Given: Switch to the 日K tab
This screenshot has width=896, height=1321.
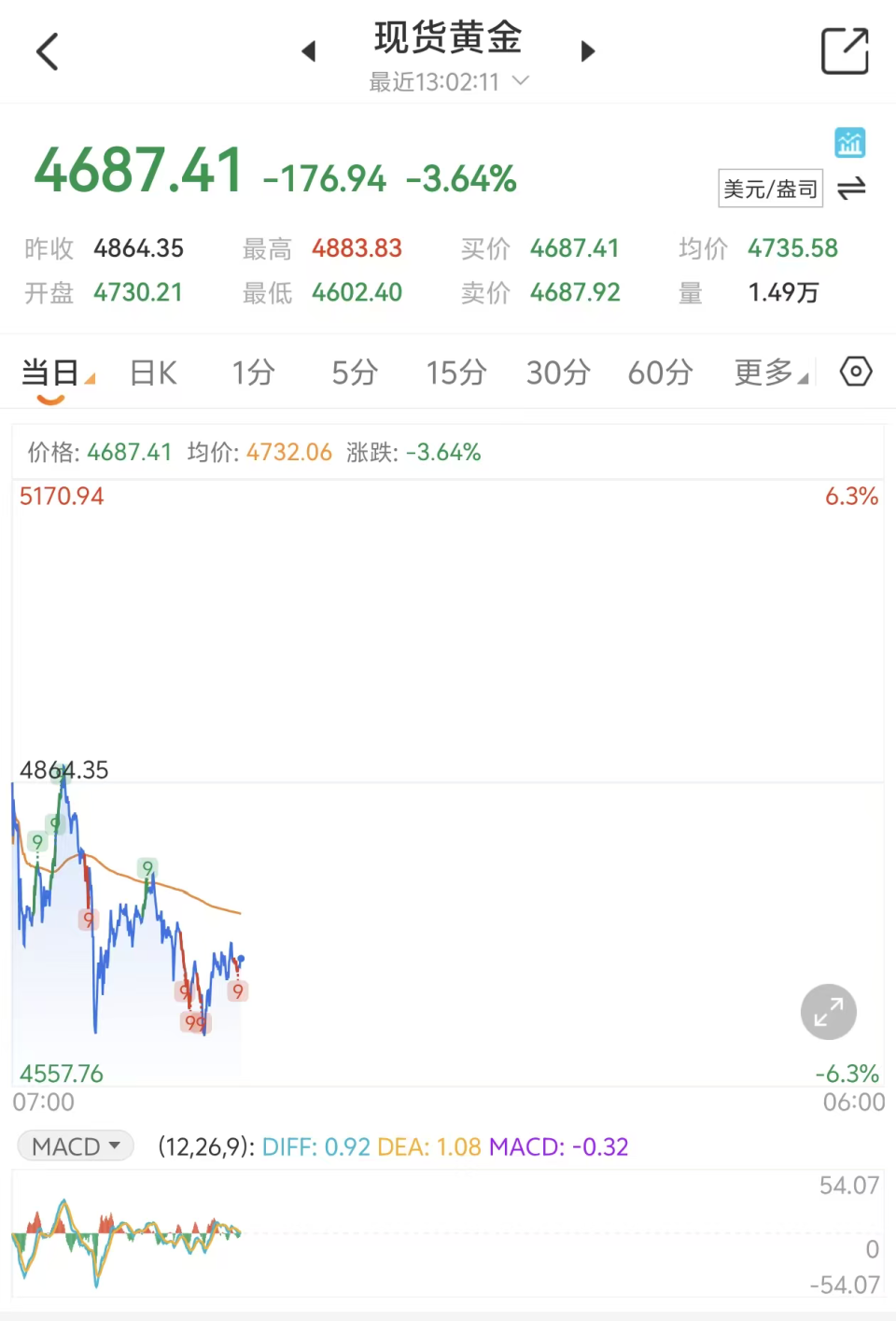Looking at the screenshot, I should pos(151,372).
